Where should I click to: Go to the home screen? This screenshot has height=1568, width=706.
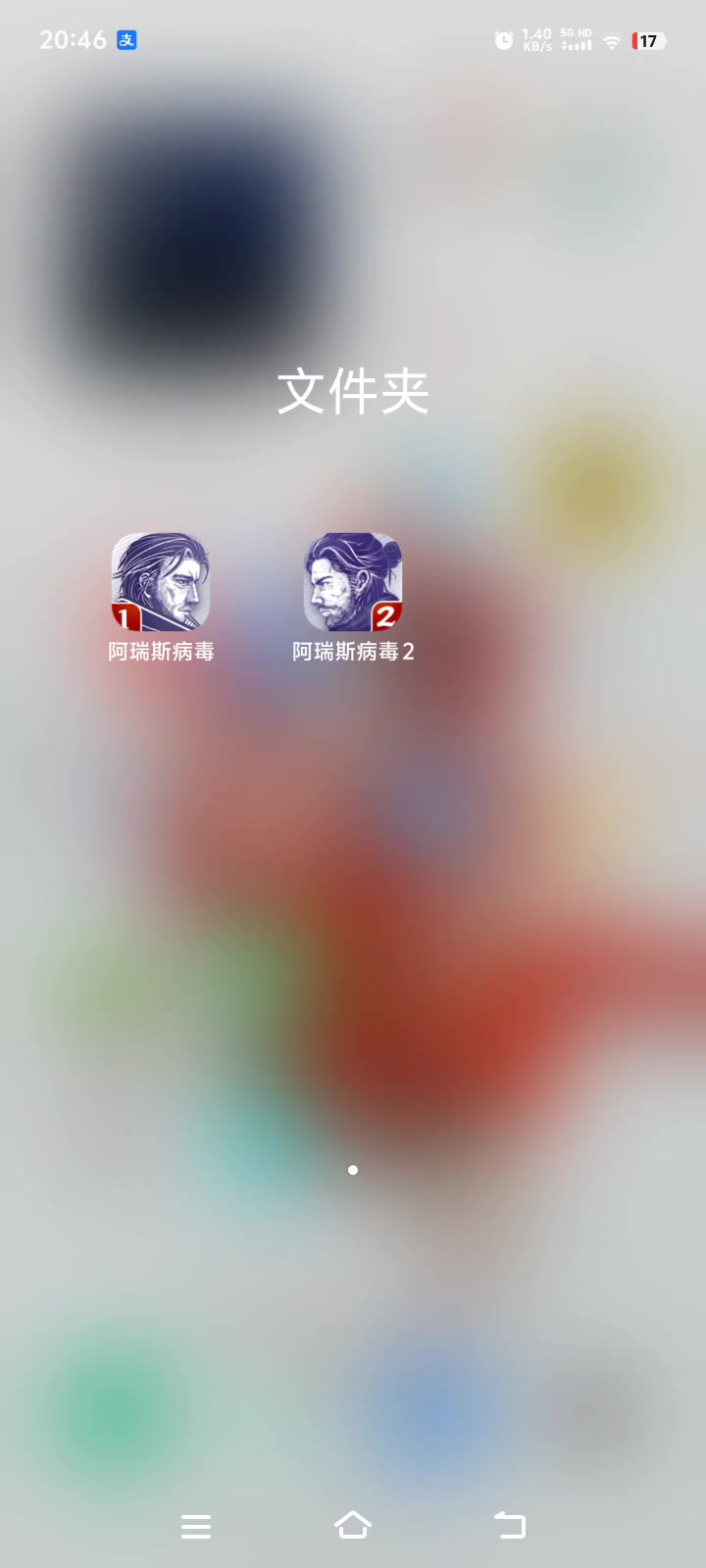click(353, 1525)
